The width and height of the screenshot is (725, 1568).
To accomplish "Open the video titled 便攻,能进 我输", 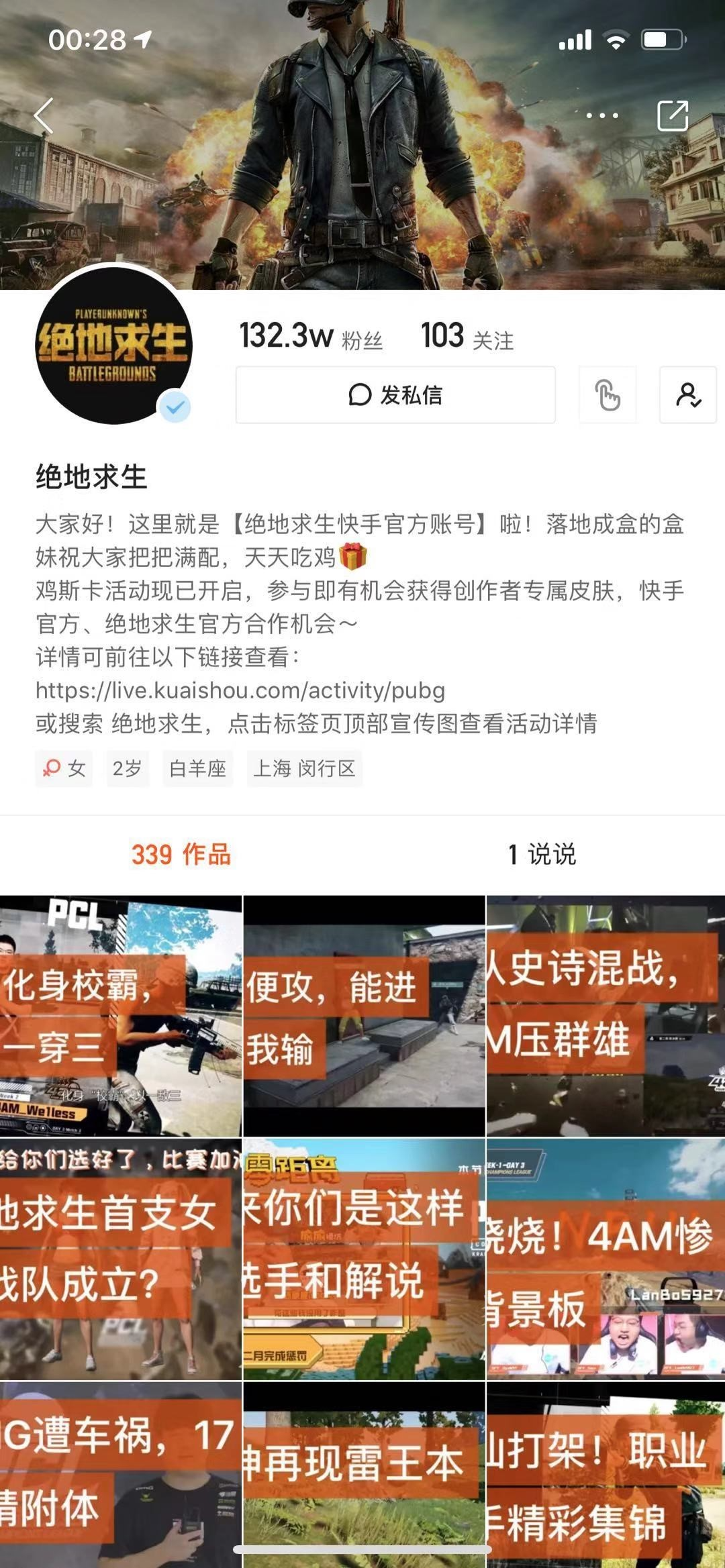I will click(364, 1015).
